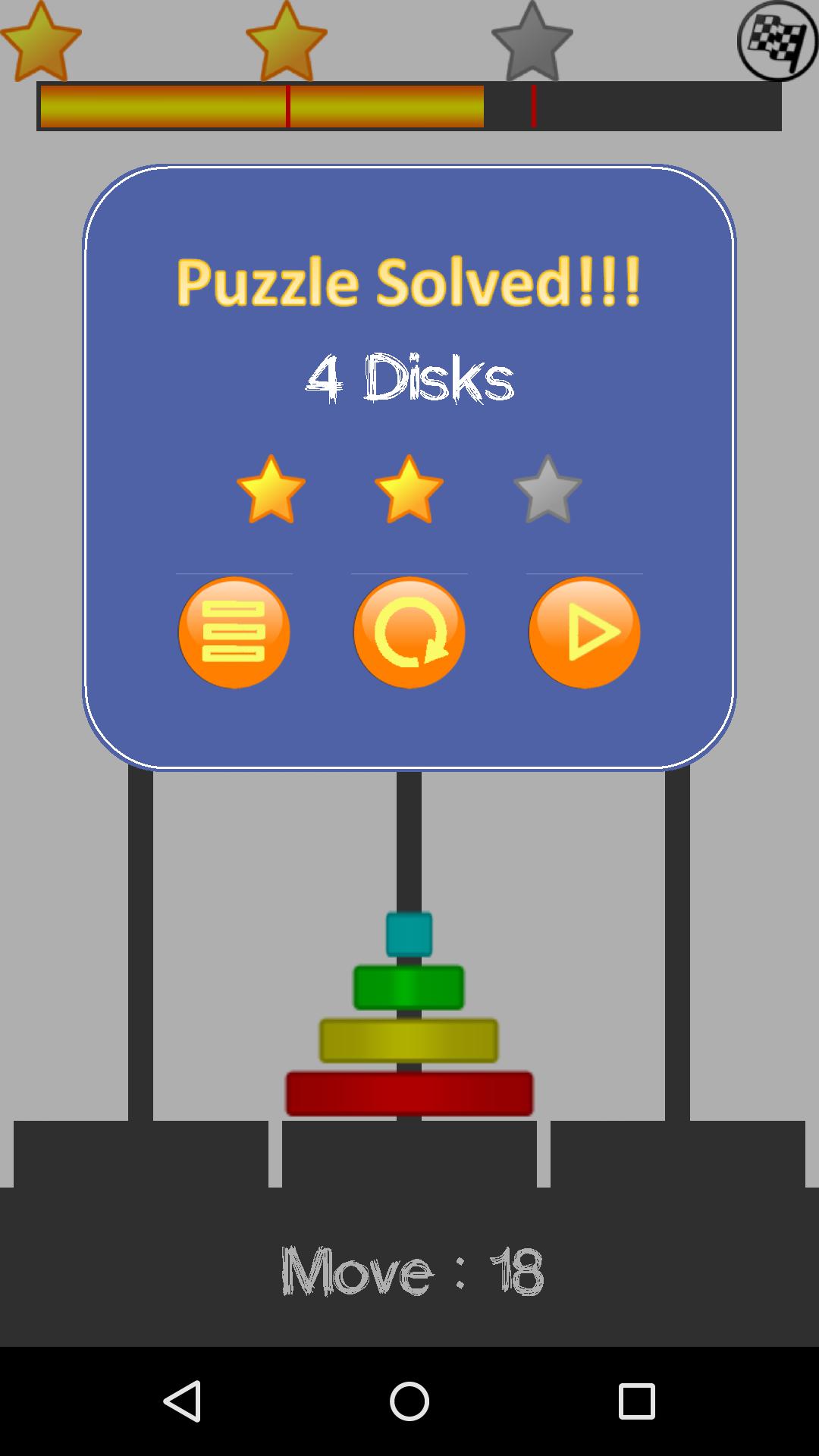The height and width of the screenshot is (1456, 819).
Task: Tap the checkered flag icon
Action: pos(777,41)
